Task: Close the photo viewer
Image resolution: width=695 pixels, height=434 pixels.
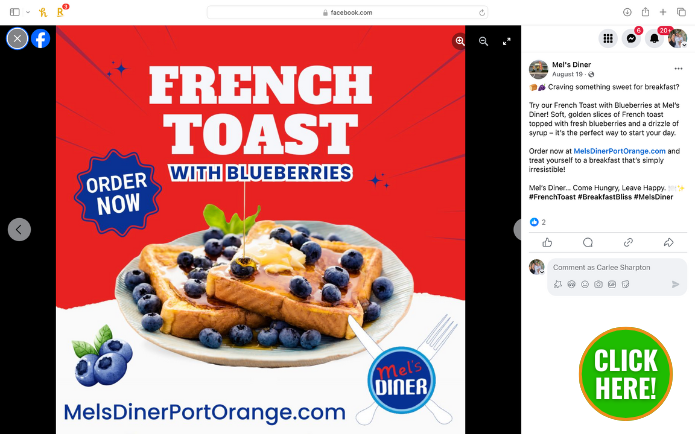Action: tap(17, 38)
